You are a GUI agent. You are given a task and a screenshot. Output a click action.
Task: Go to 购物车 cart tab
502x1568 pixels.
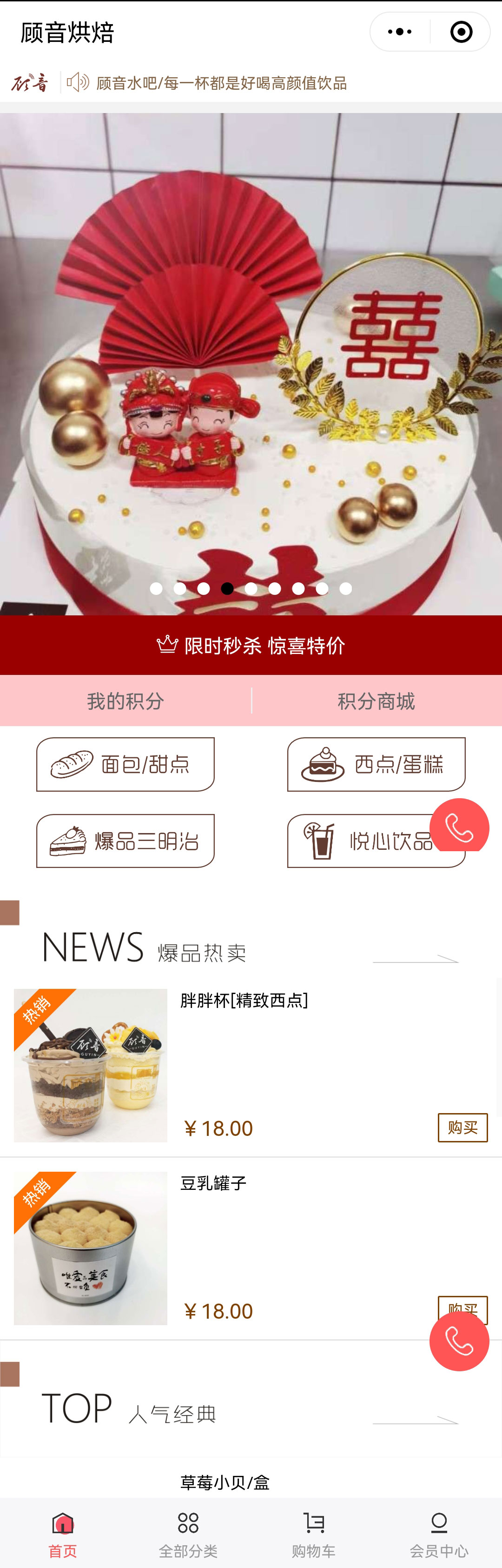[x=313, y=1533]
